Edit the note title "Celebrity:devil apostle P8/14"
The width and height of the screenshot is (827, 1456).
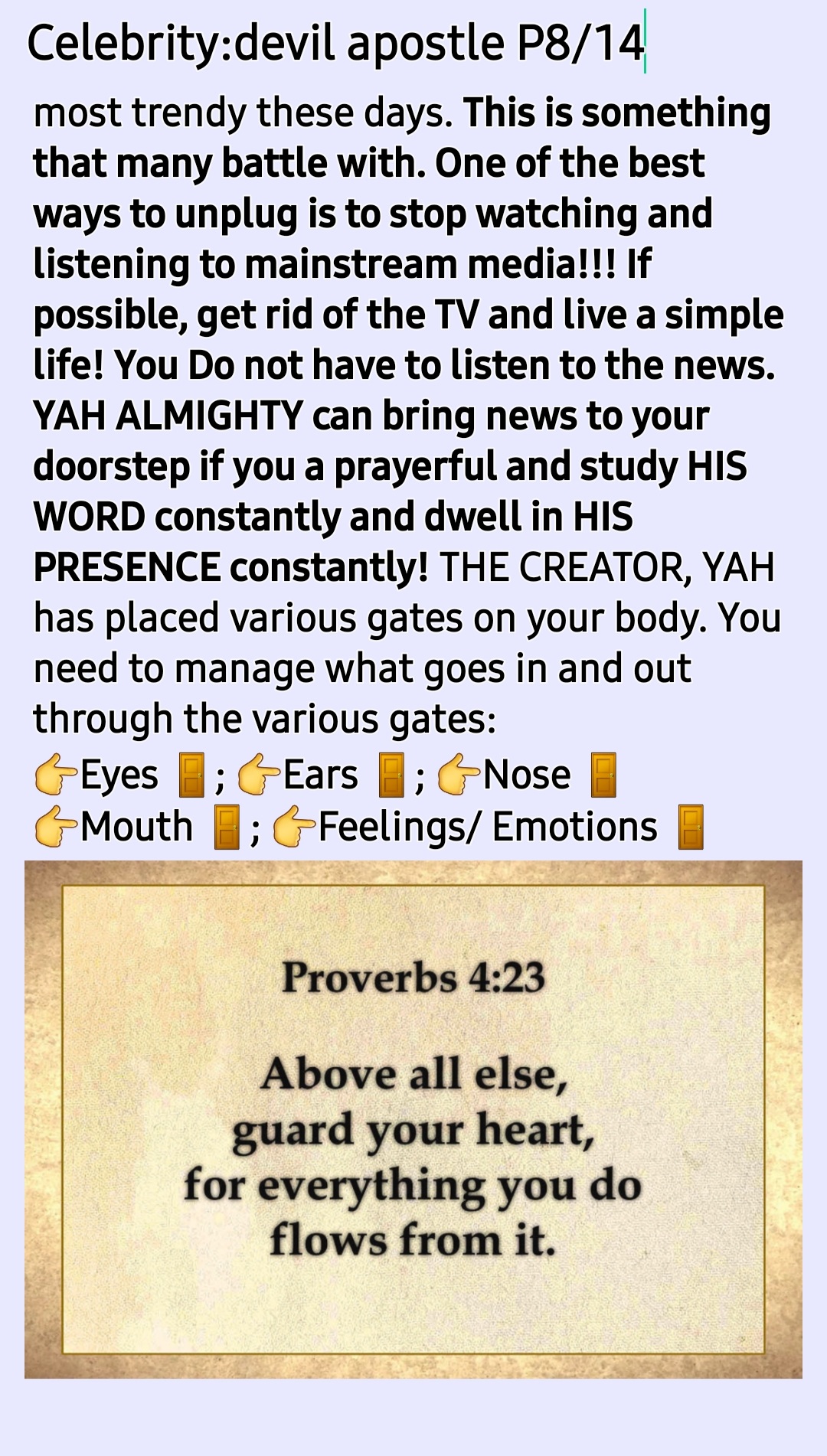(335, 43)
